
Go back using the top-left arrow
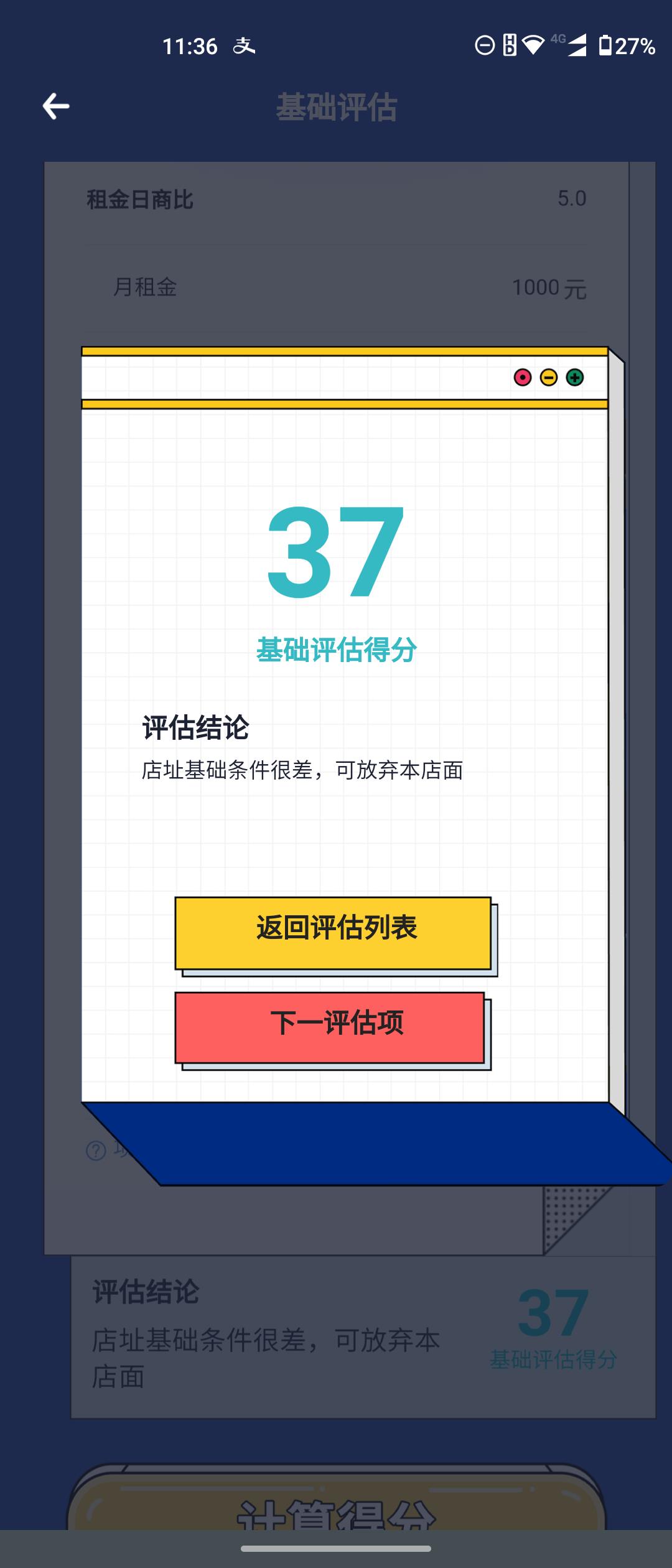pyautogui.click(x=56, y=106)
